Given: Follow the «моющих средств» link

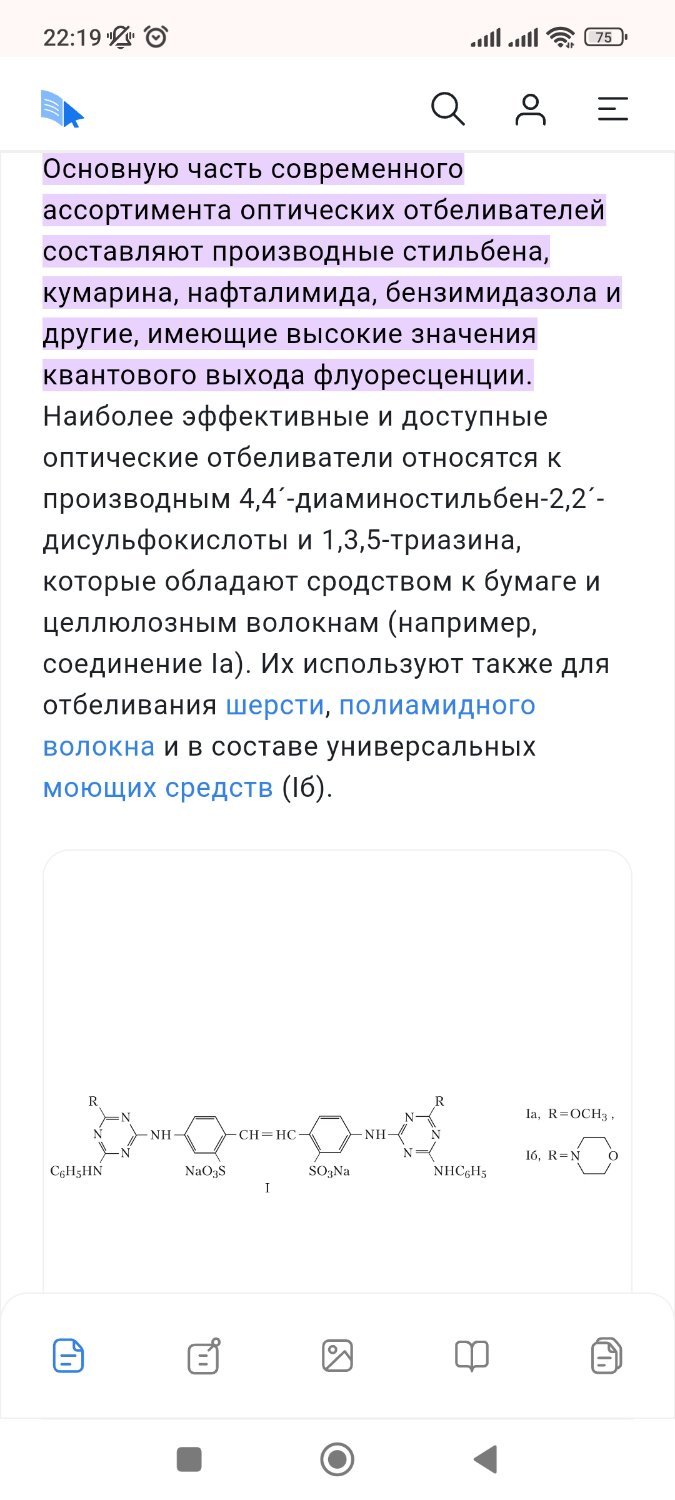Looking at the screenshot, I should [x=157, y=788].
